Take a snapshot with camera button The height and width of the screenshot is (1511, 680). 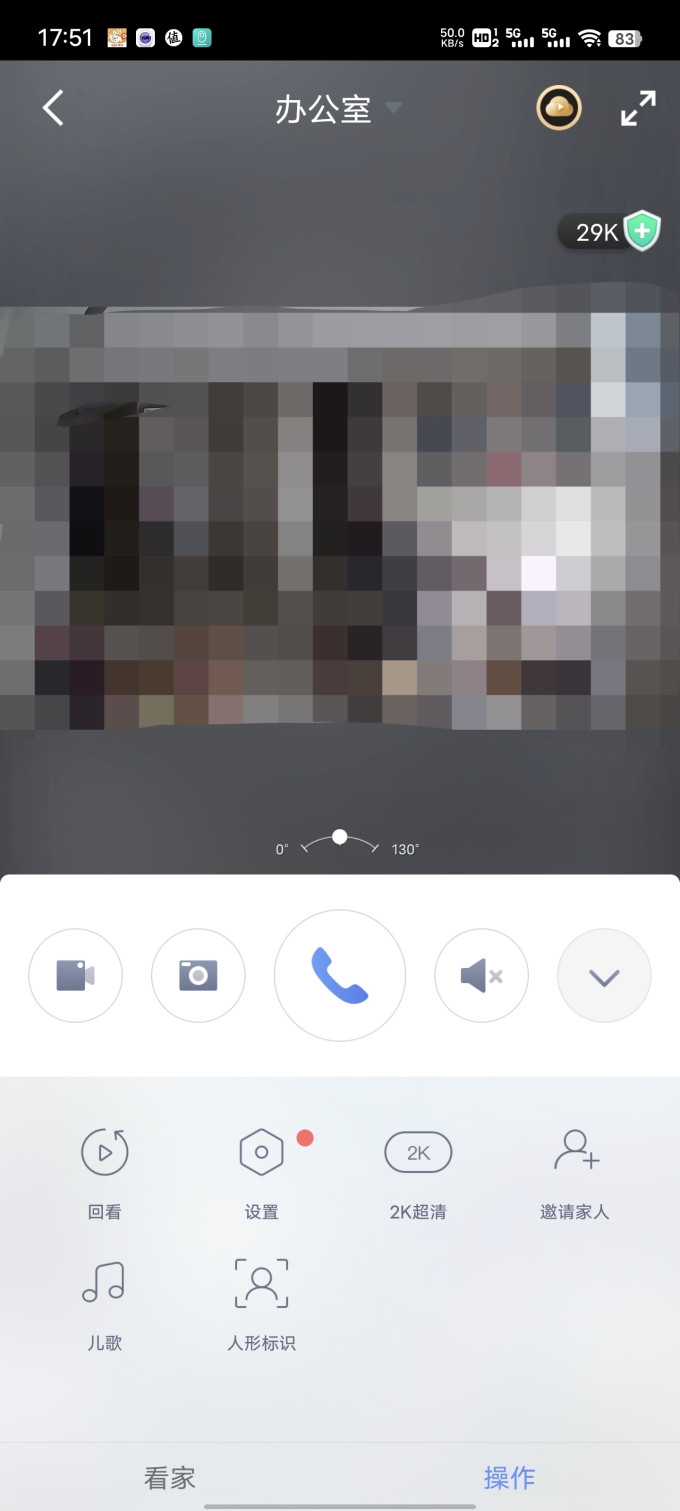tap(198, 976)
